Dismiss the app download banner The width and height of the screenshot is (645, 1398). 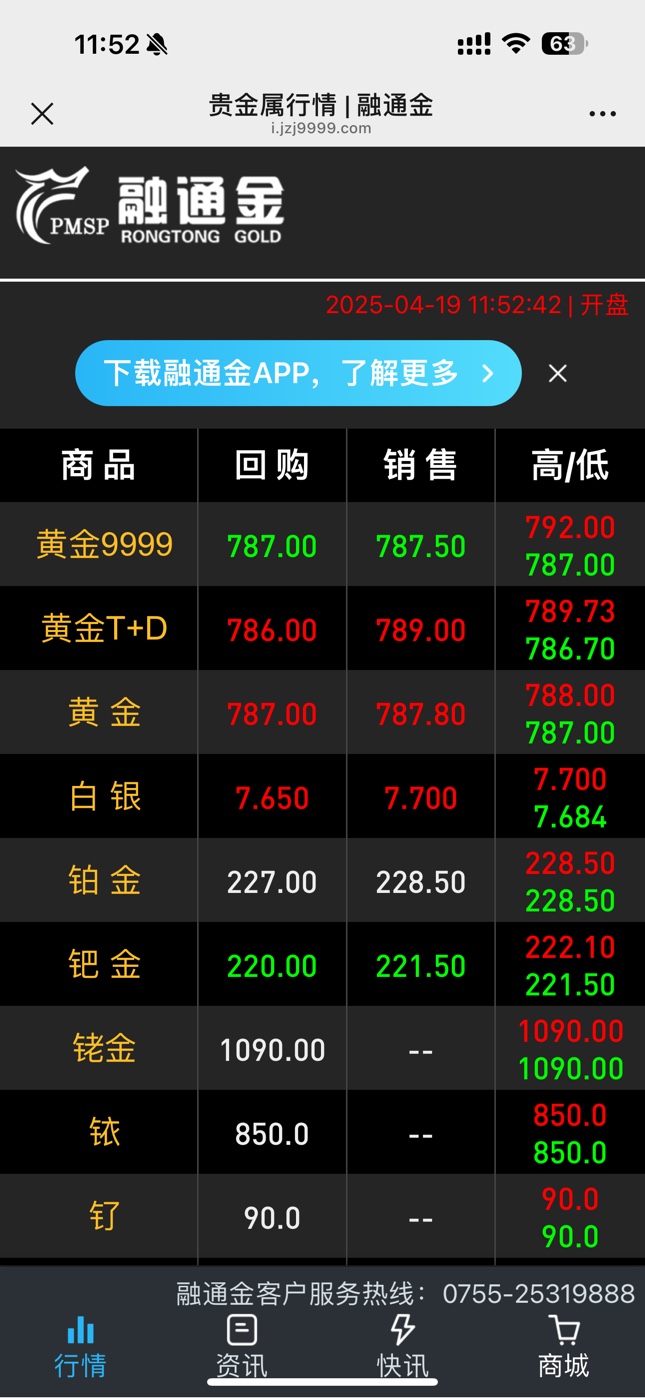[558, 374]
